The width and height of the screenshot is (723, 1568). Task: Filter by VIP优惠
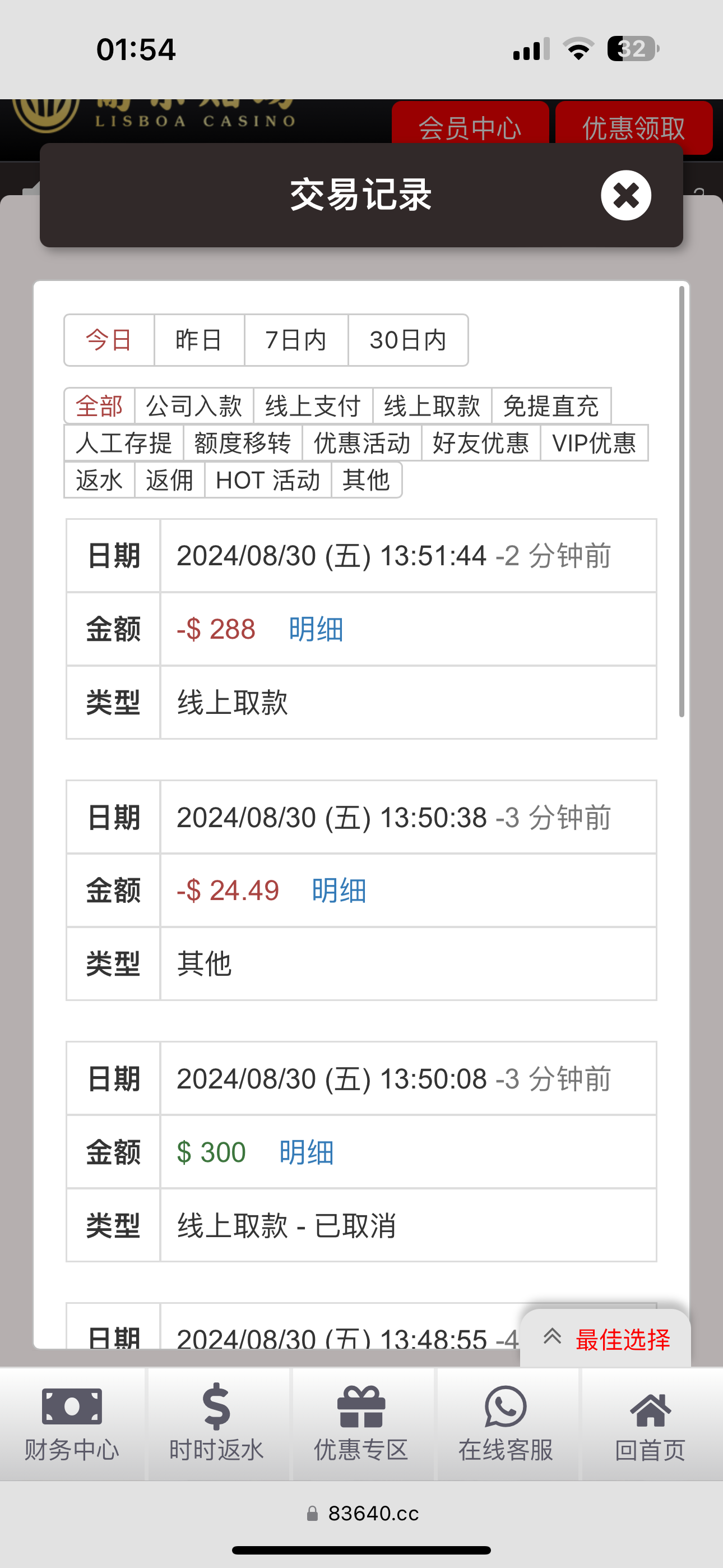594,443
